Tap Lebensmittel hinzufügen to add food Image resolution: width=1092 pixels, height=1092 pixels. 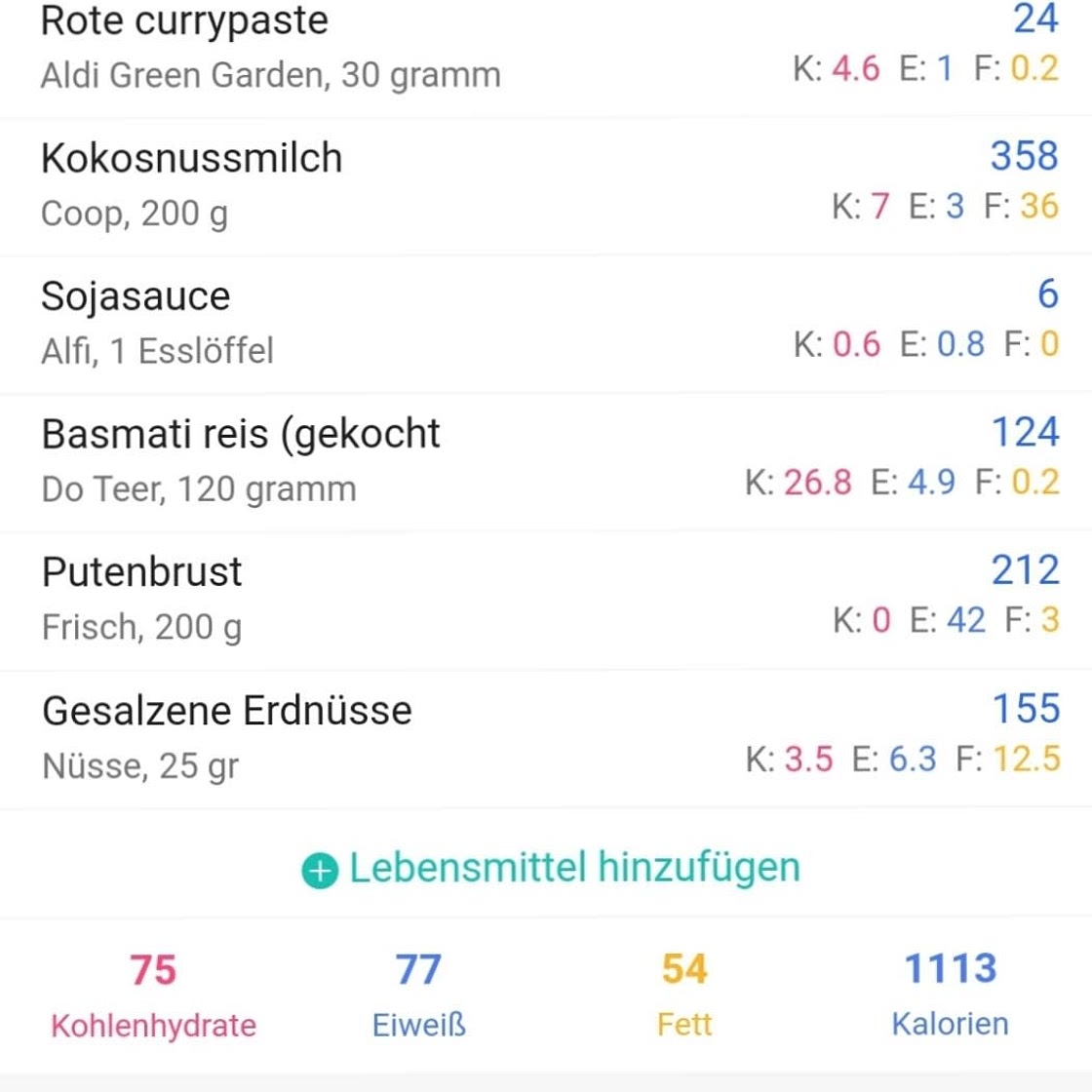pos(552,867)
